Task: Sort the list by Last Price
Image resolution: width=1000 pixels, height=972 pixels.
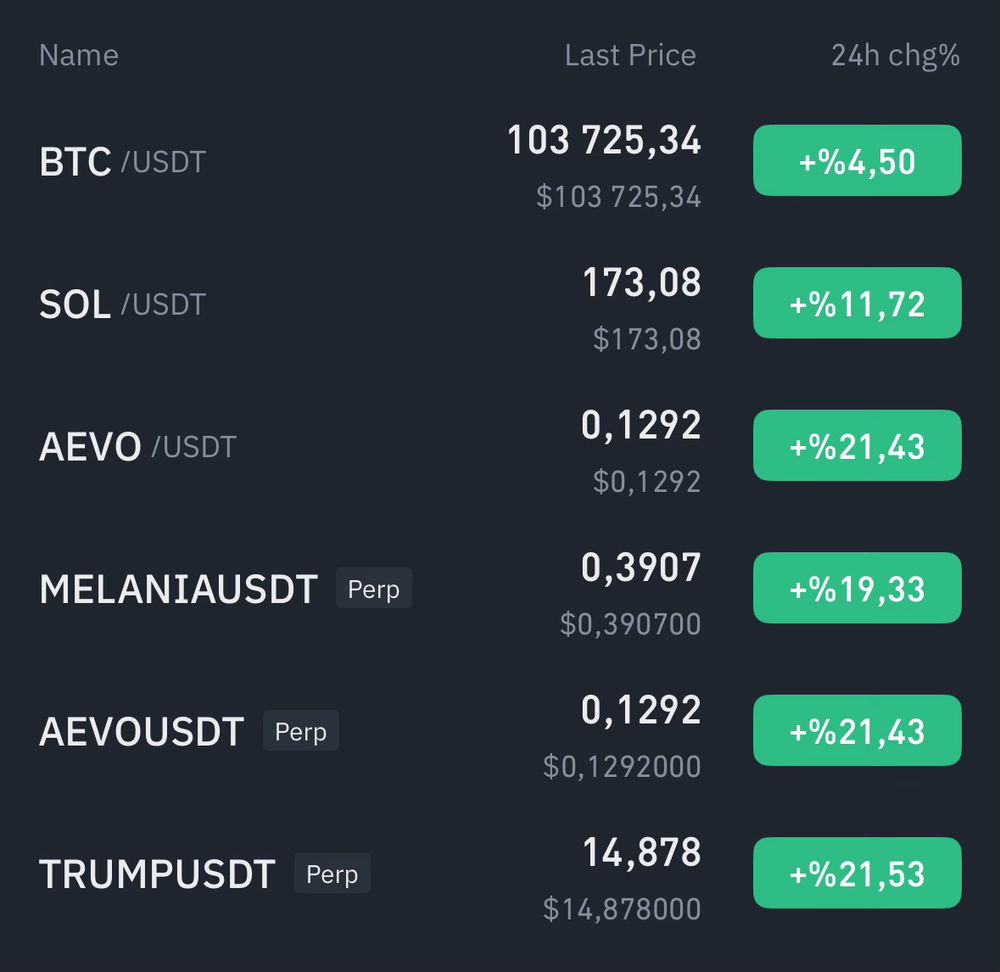Action: 630,55
